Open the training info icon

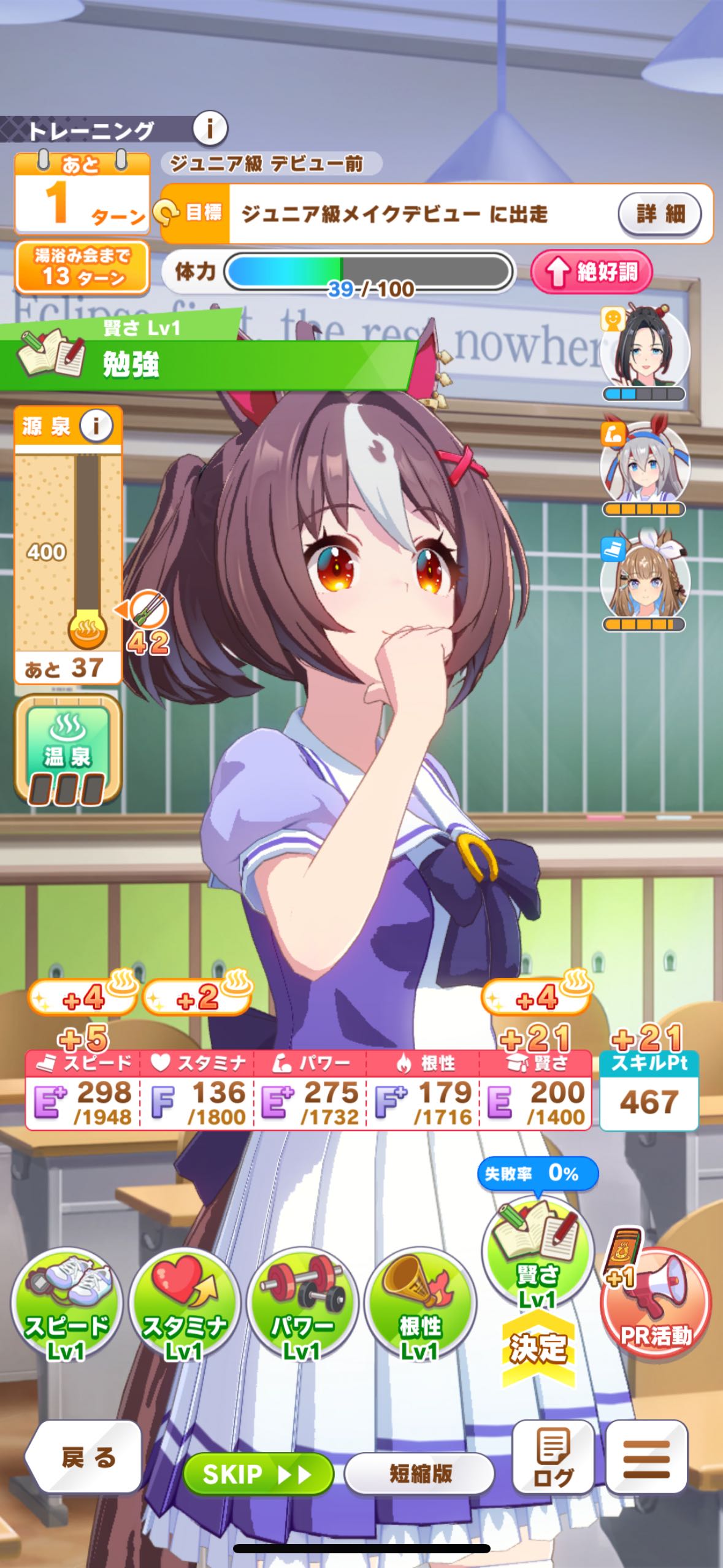click(210, 129)
